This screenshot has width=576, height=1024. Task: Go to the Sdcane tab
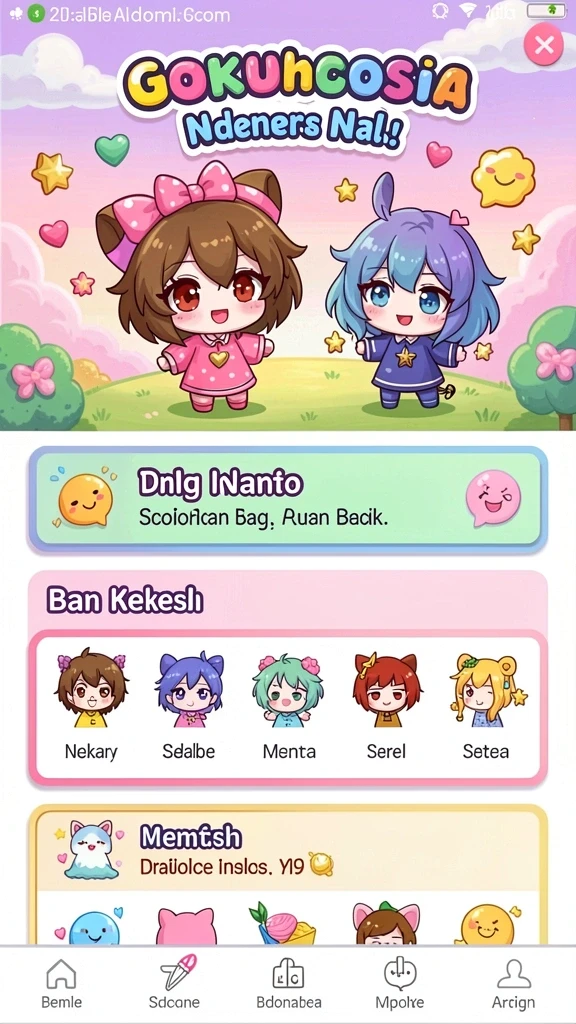pos(174,984)
